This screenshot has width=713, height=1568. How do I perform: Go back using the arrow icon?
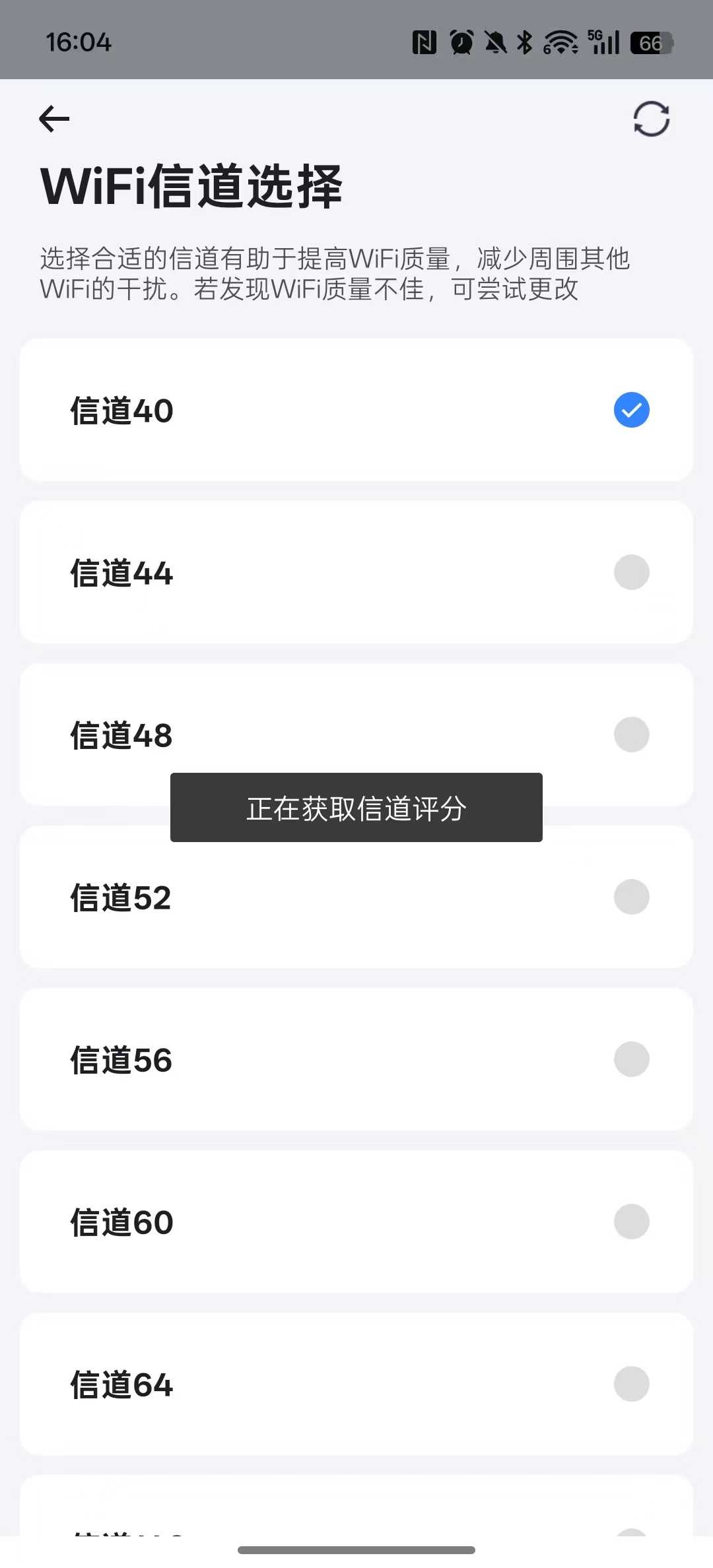click(54, 119)
